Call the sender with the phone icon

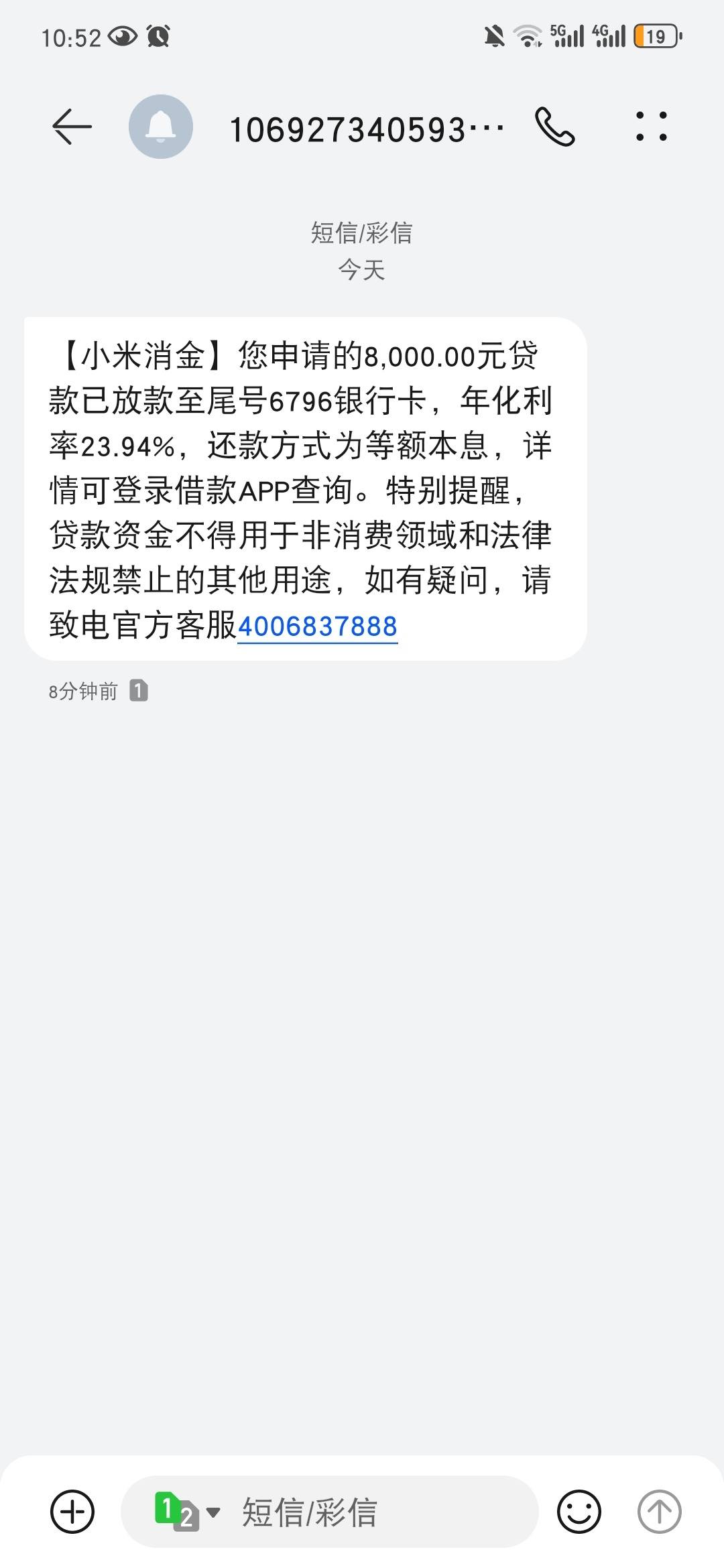(555, 127)
